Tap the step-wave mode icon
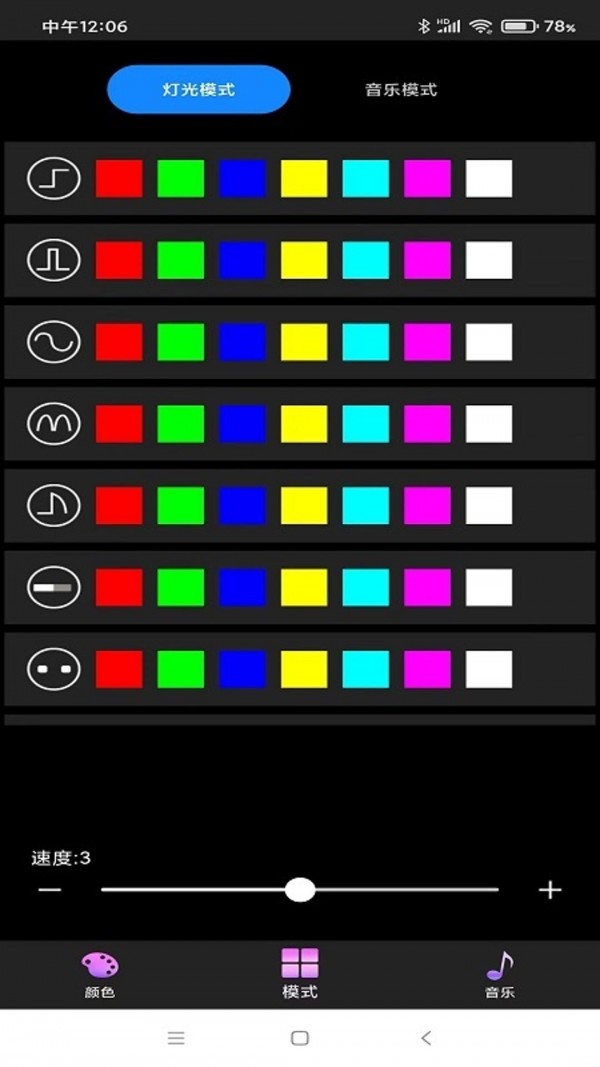600x1067 pixels. coord(53,179)
